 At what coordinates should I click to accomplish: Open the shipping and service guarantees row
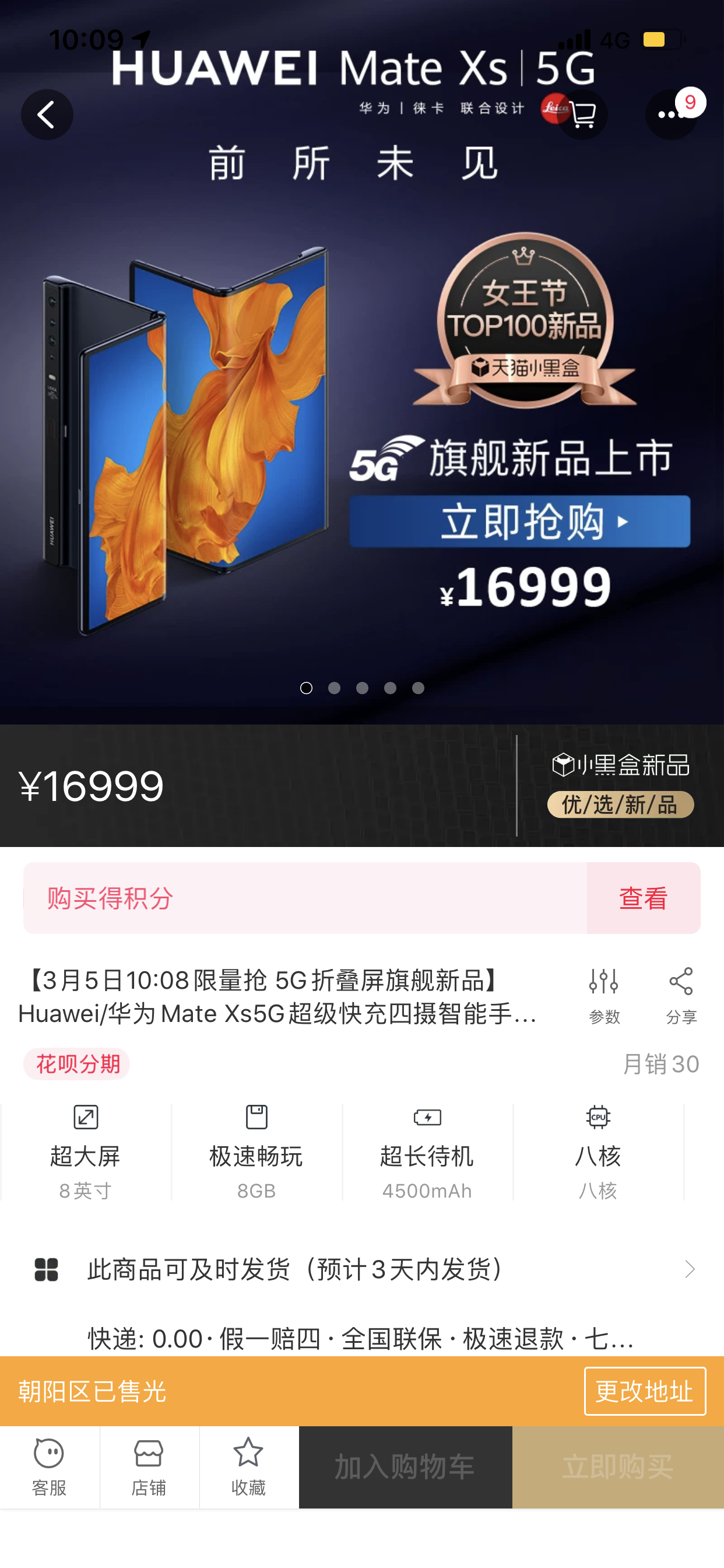pos(362,1339)
